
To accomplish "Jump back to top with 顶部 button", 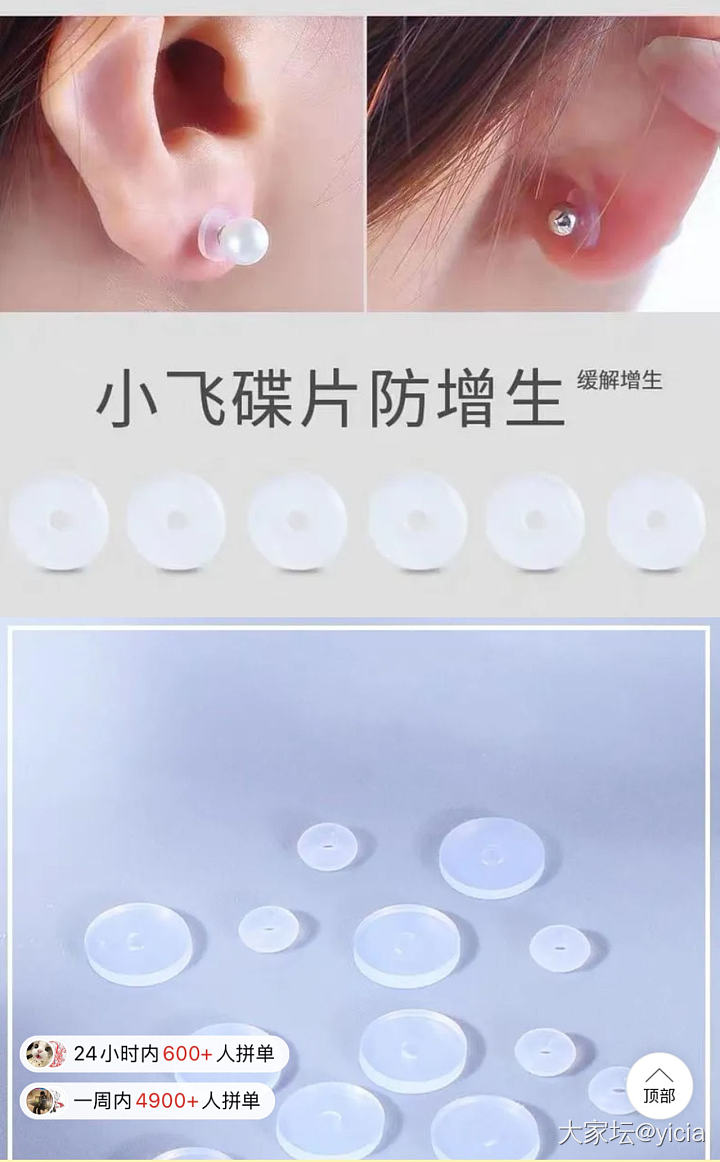I will coord(659,1085).
